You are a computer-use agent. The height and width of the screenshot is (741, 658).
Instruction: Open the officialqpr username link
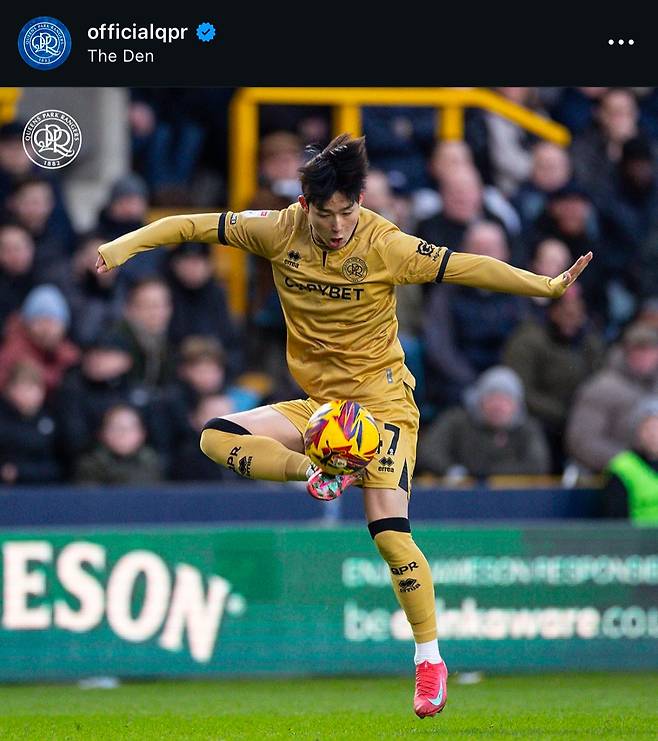click(x=137, y=32)
